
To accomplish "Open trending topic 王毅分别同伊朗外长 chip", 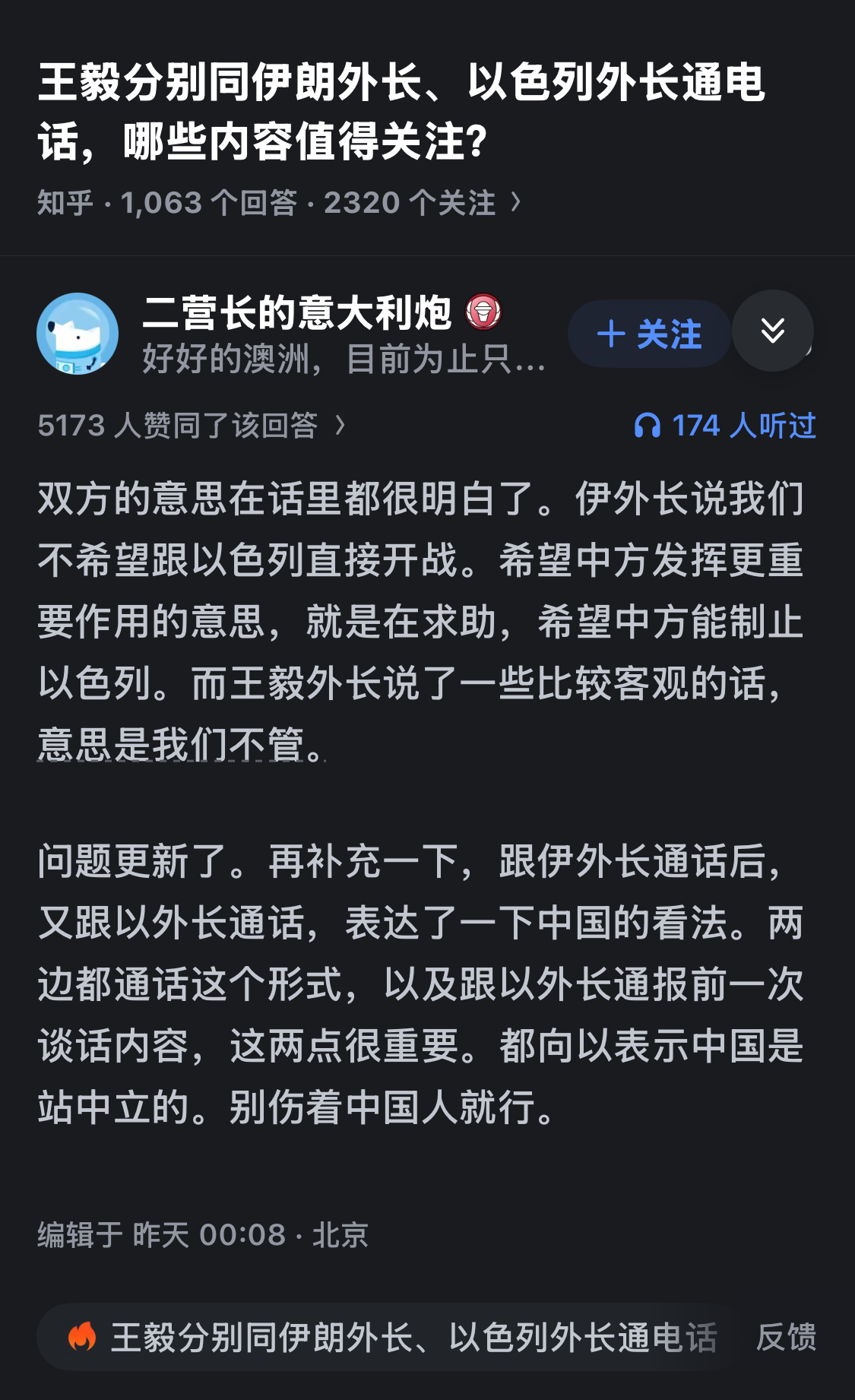I will pos(392,1338).
